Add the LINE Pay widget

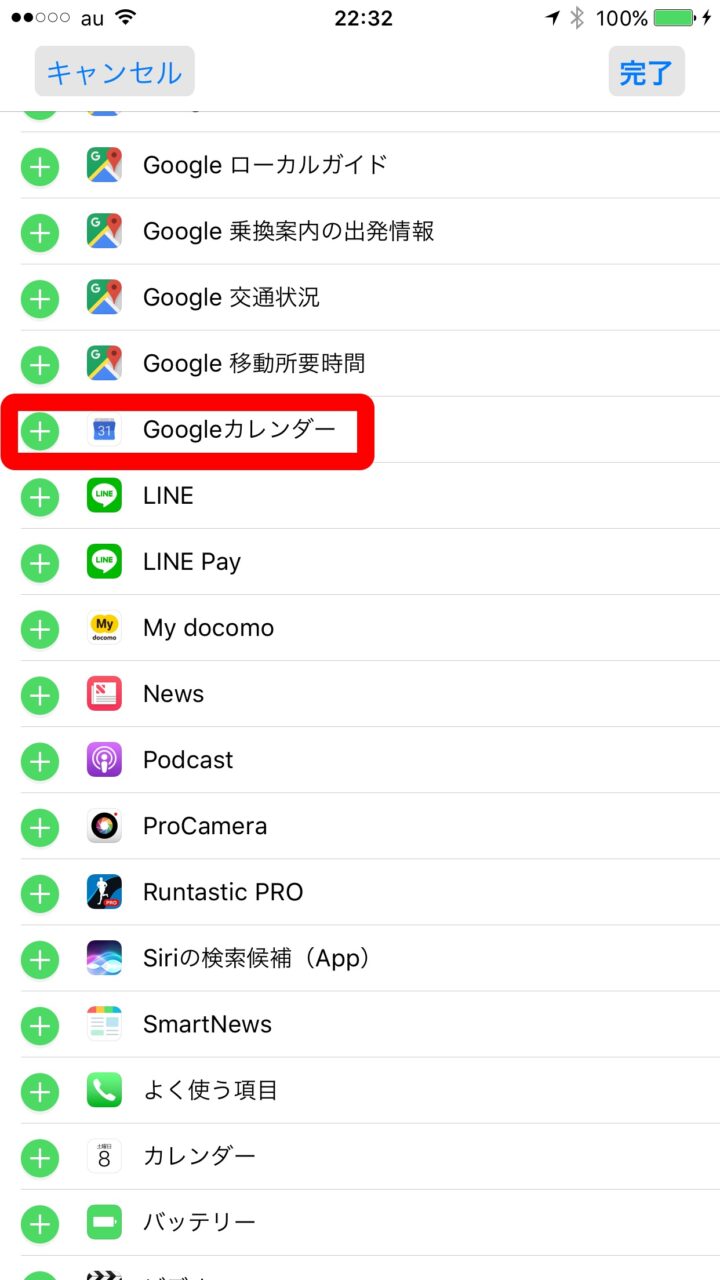point(40,562)
